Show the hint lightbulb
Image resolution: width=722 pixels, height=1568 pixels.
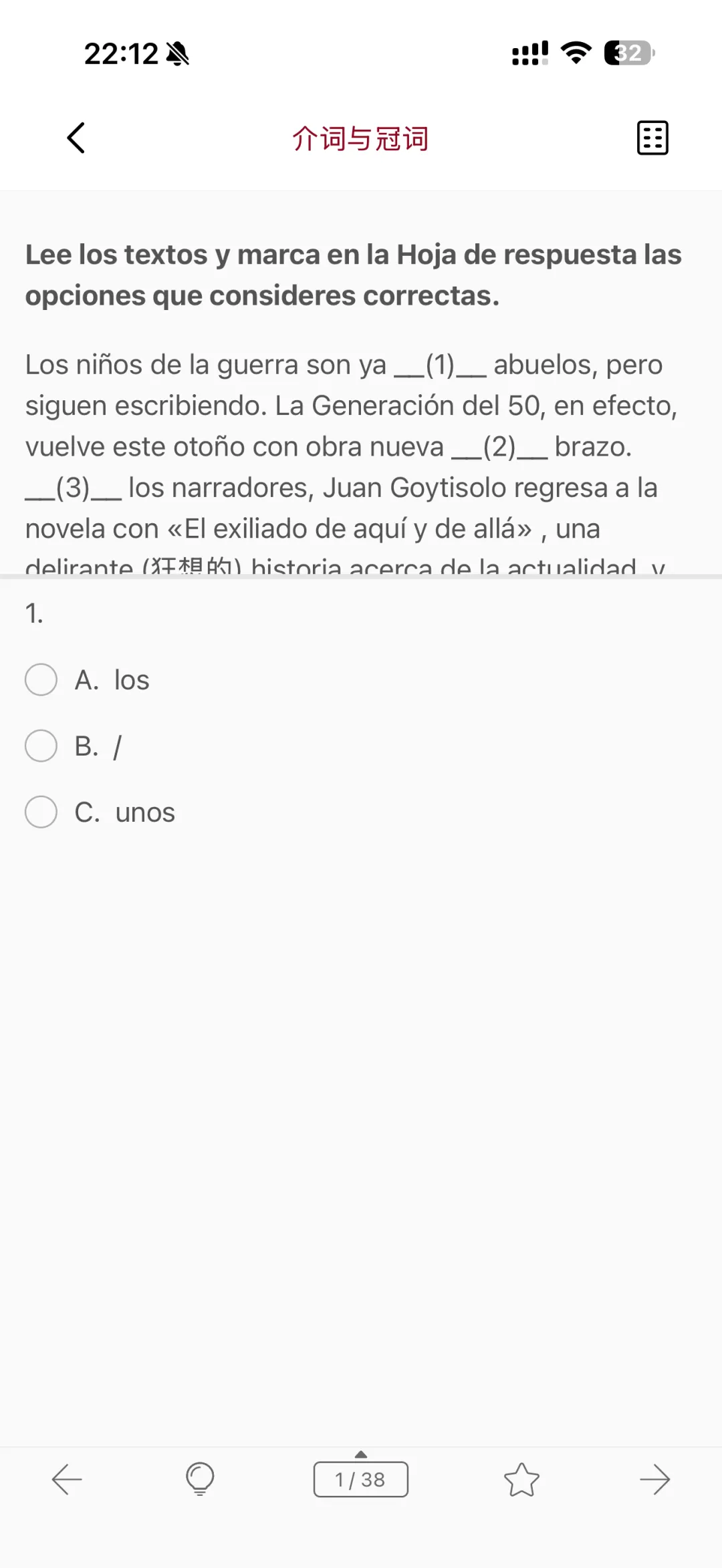click(x=200, y=1478)
